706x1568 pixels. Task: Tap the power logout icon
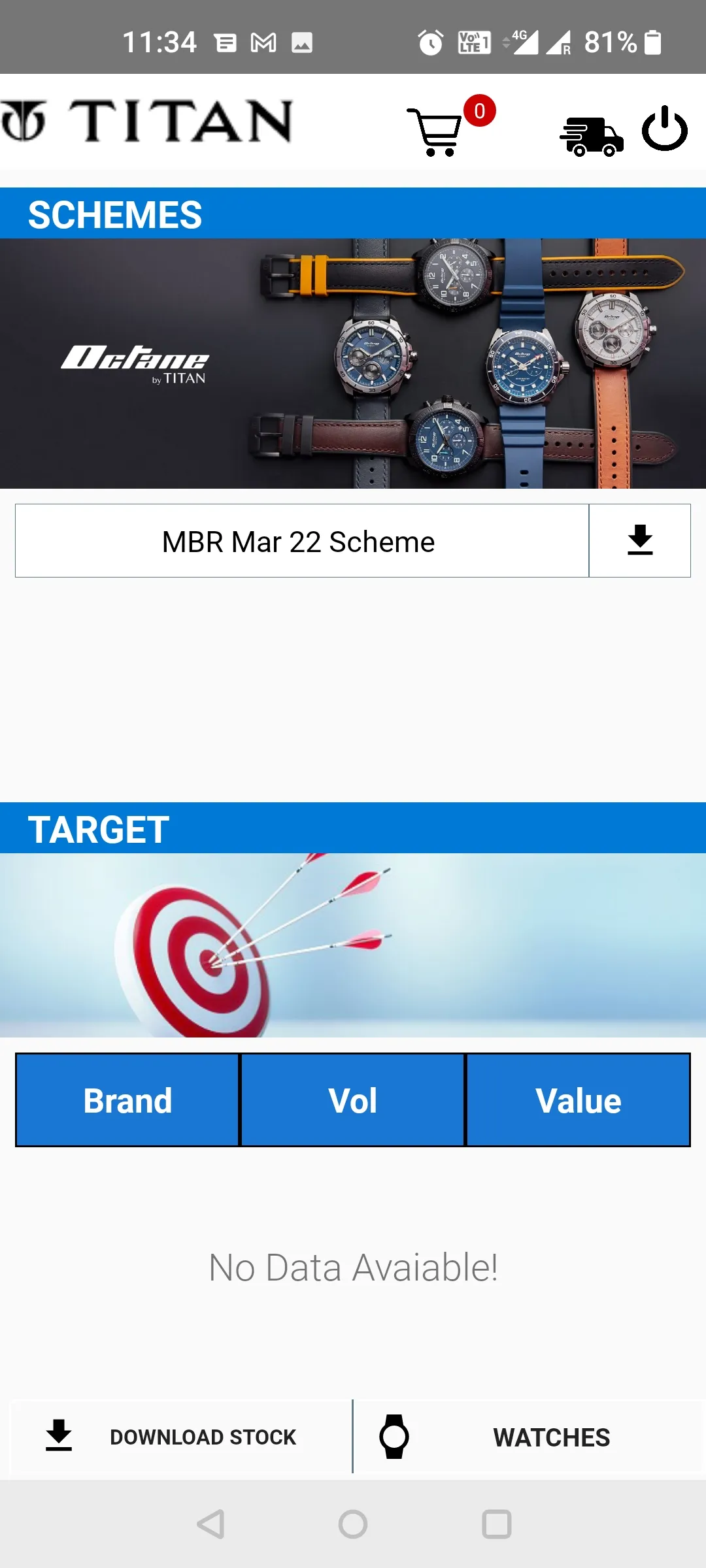(x=664, y=129)
